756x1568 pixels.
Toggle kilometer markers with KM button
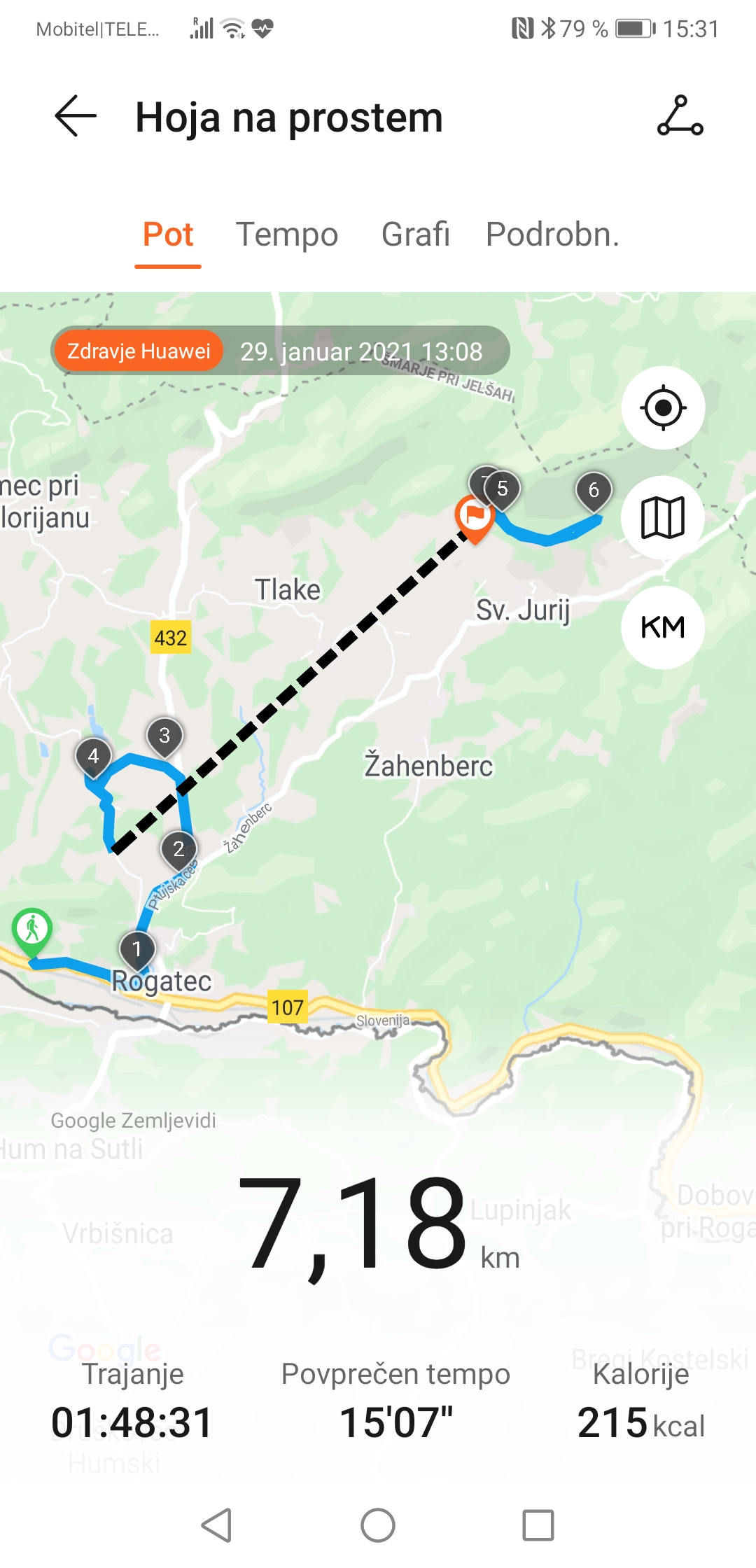pyautogui.click(x=663, y=627)
